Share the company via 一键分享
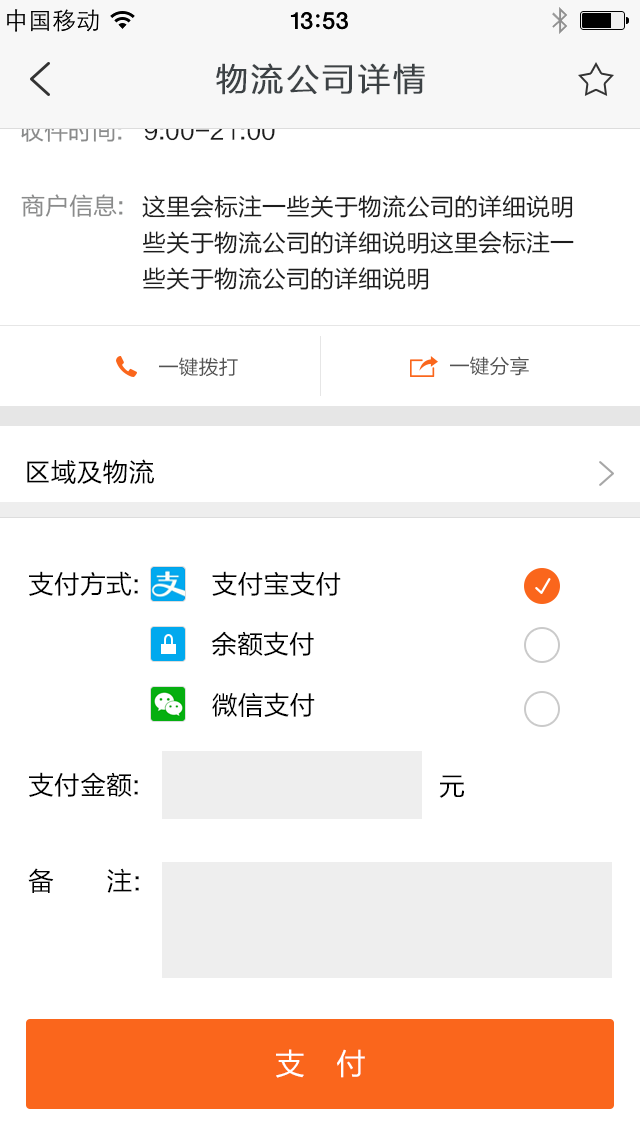The image size is (640, 1136). coord(470,367)
